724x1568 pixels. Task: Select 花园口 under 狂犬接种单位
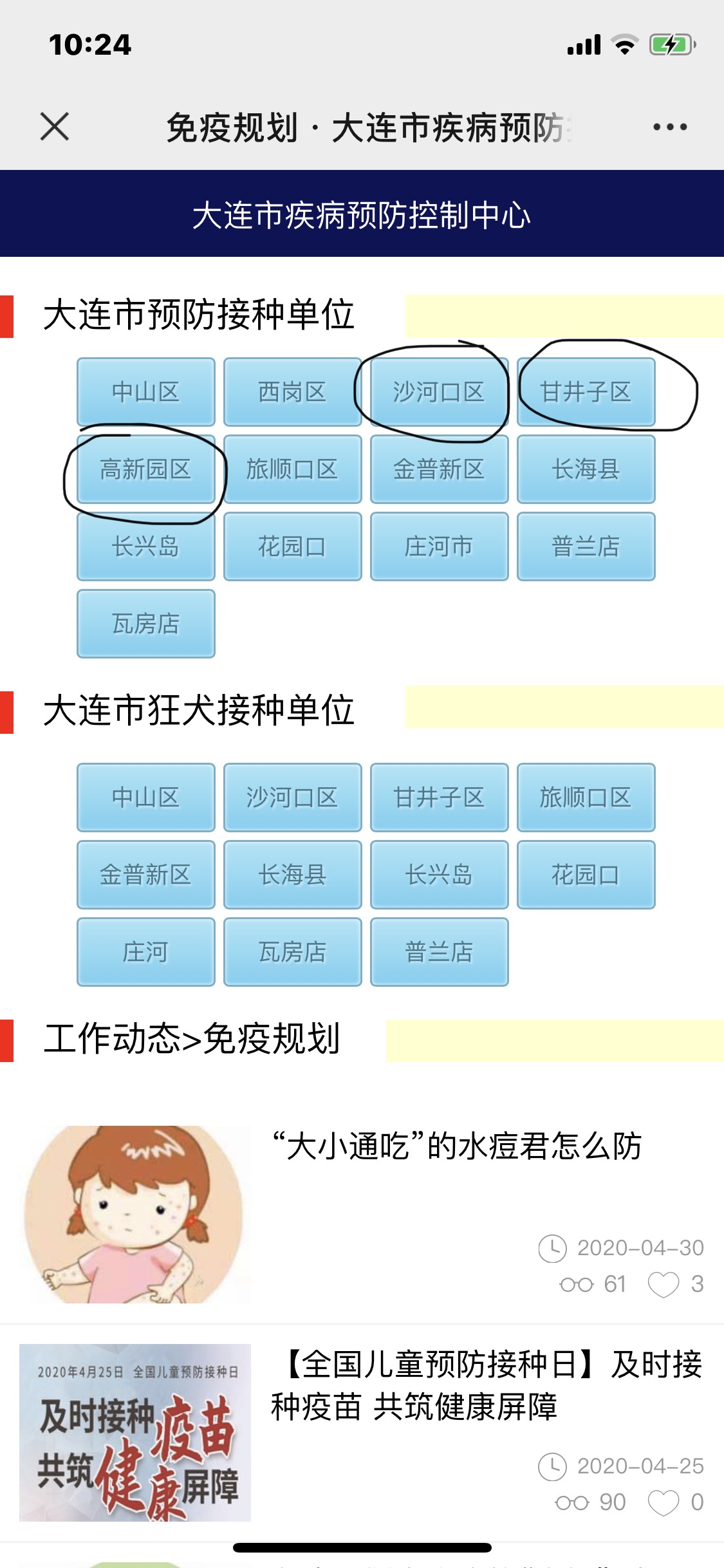[586, 875]
